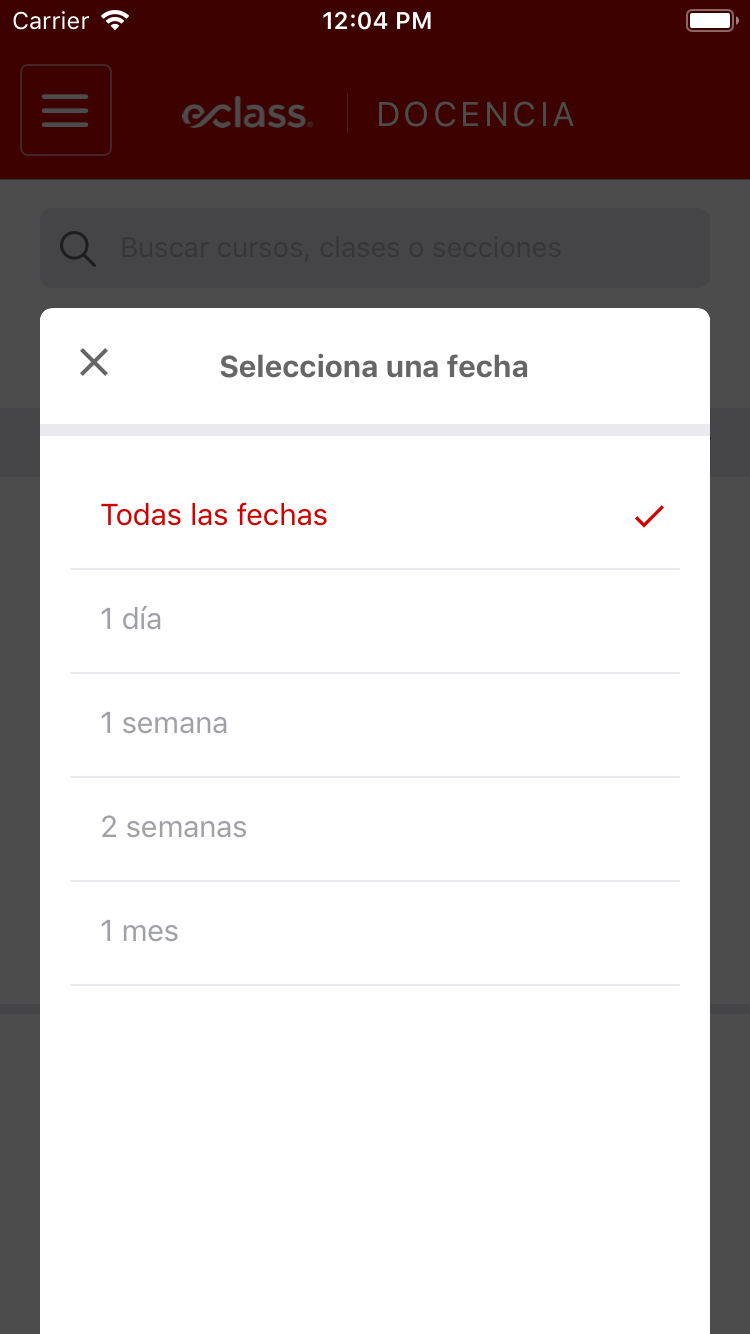750x1334 pixels.
Task: Select the 1 mes option
Action: tap(140, 932)
